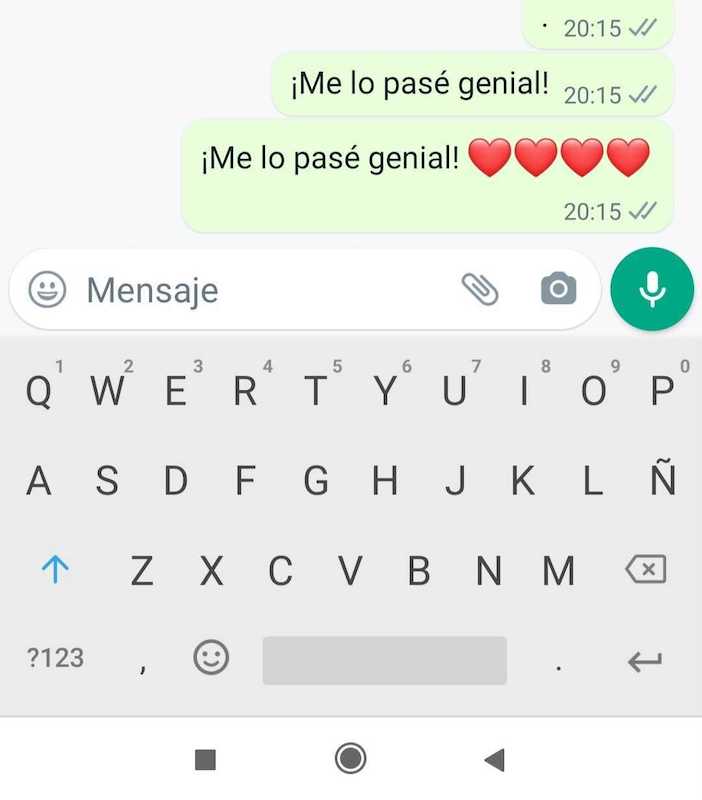
Task: Go to home via navigation circle
Action: [351, 759]
